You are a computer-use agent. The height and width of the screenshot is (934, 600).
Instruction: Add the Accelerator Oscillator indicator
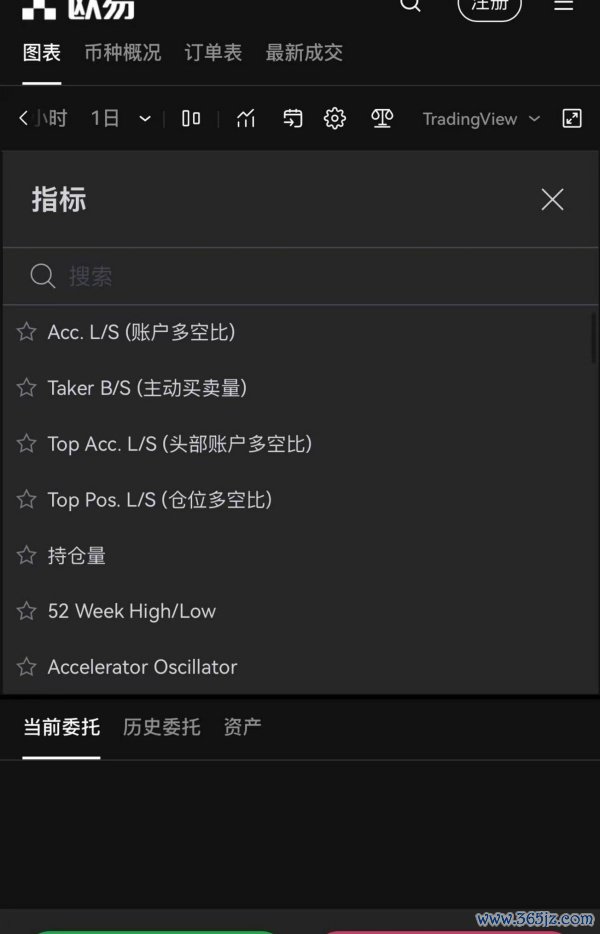pyautogui.click(x=142, y=667)
